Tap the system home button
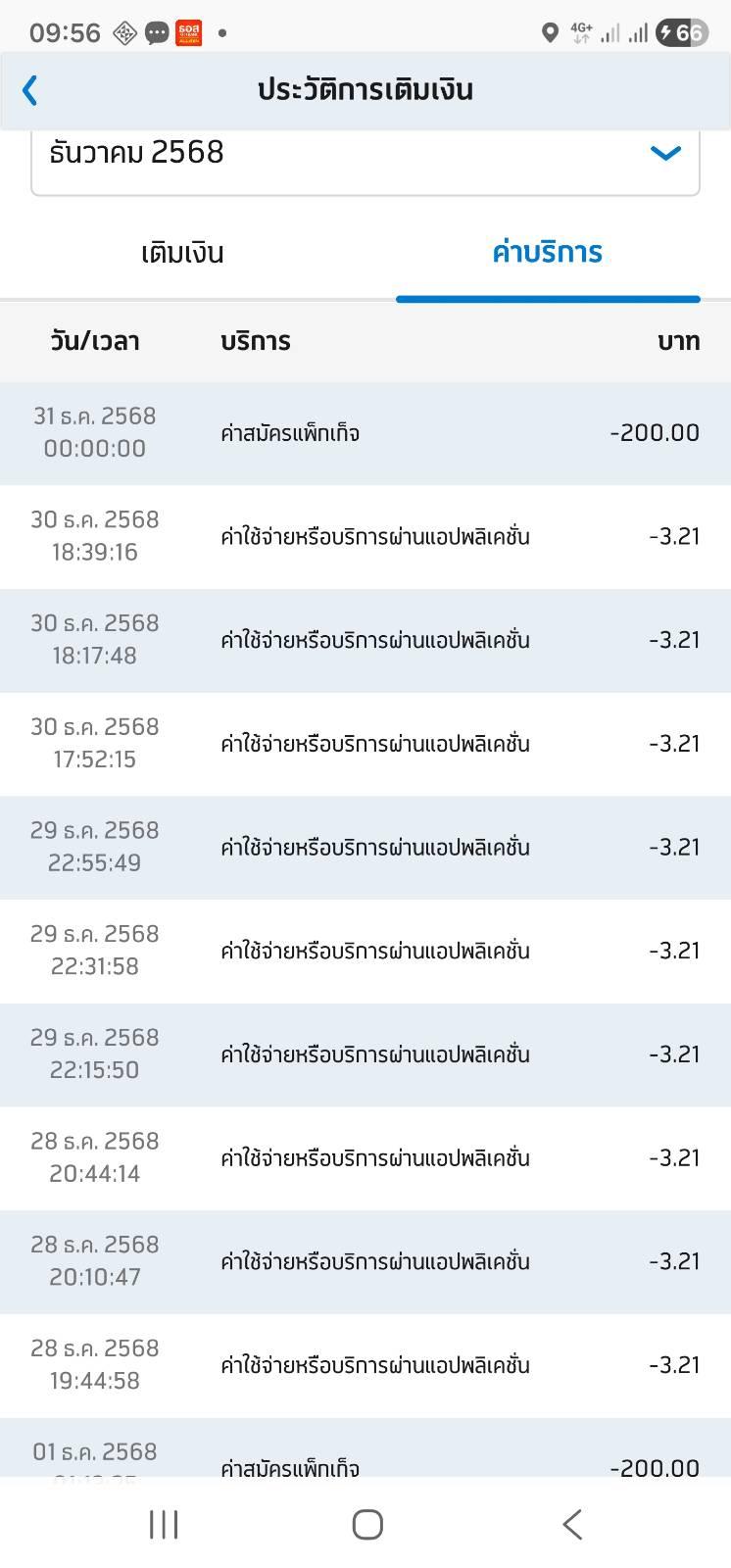731x1568 pixels. click(366, 1524)
